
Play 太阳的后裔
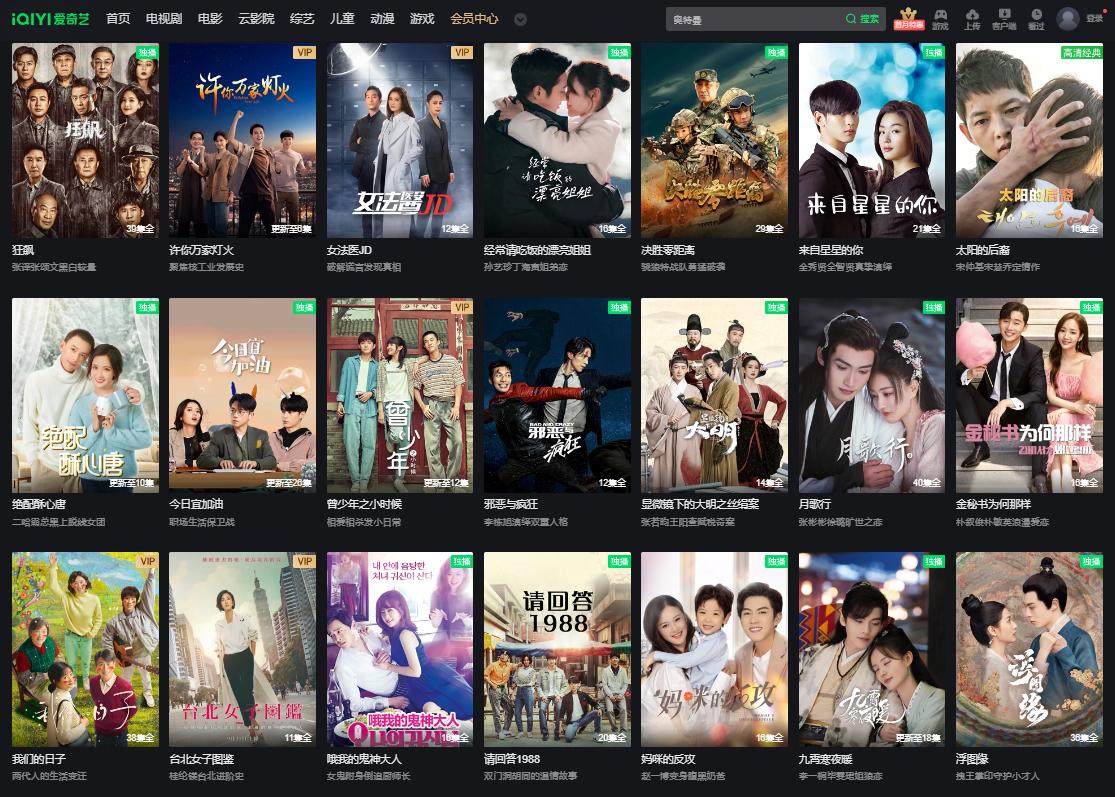coord(1029,140)
